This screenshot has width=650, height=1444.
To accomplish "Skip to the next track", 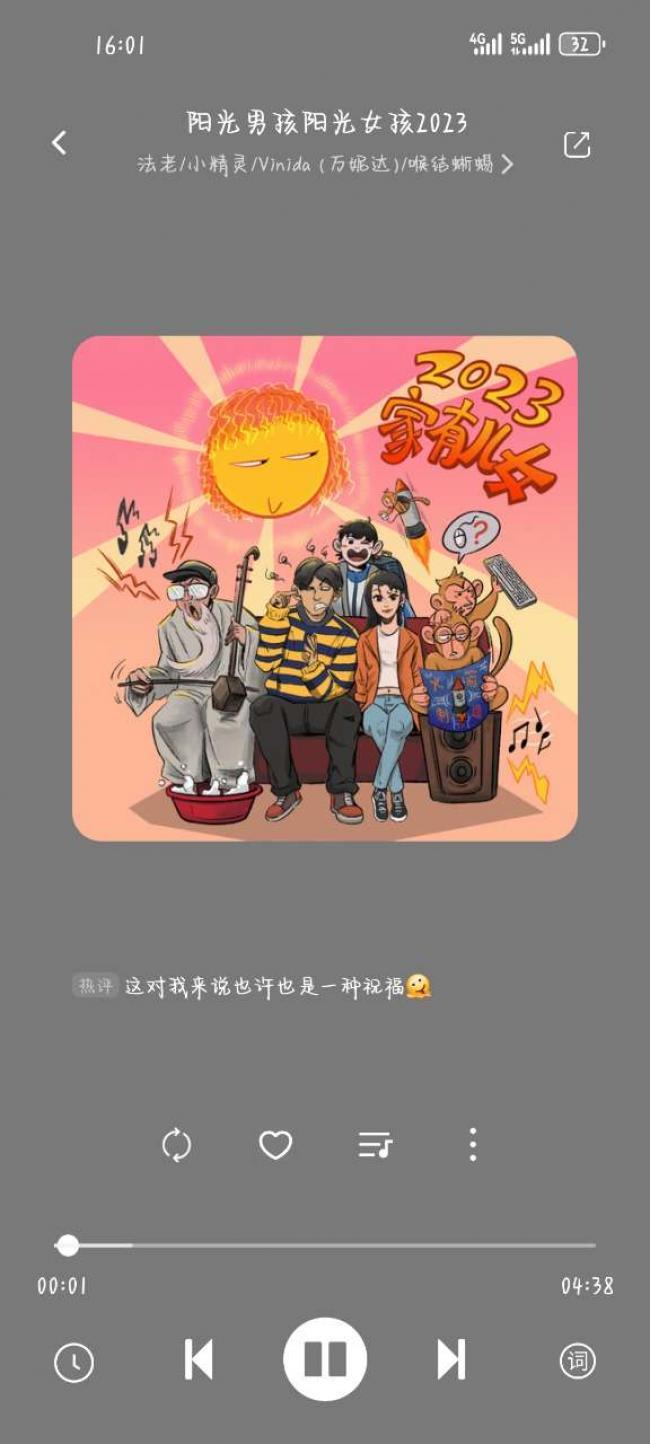I will click(451, 1360).
